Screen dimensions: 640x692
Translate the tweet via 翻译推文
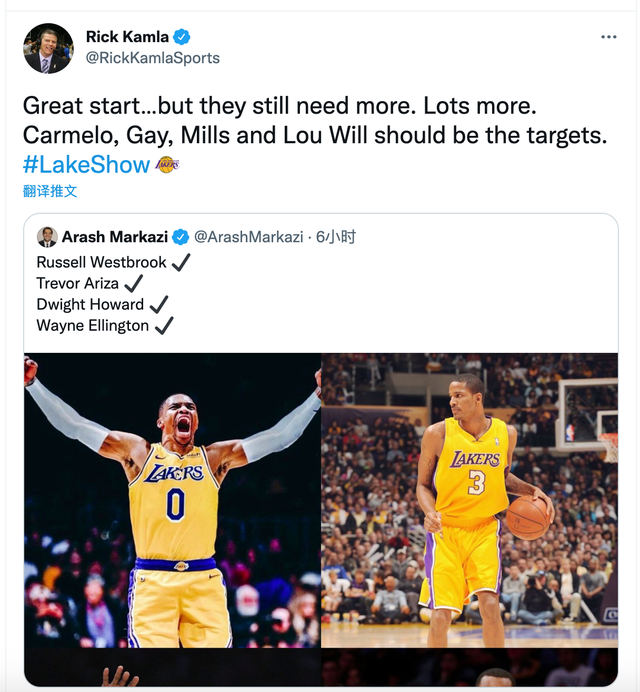[50, 191]
